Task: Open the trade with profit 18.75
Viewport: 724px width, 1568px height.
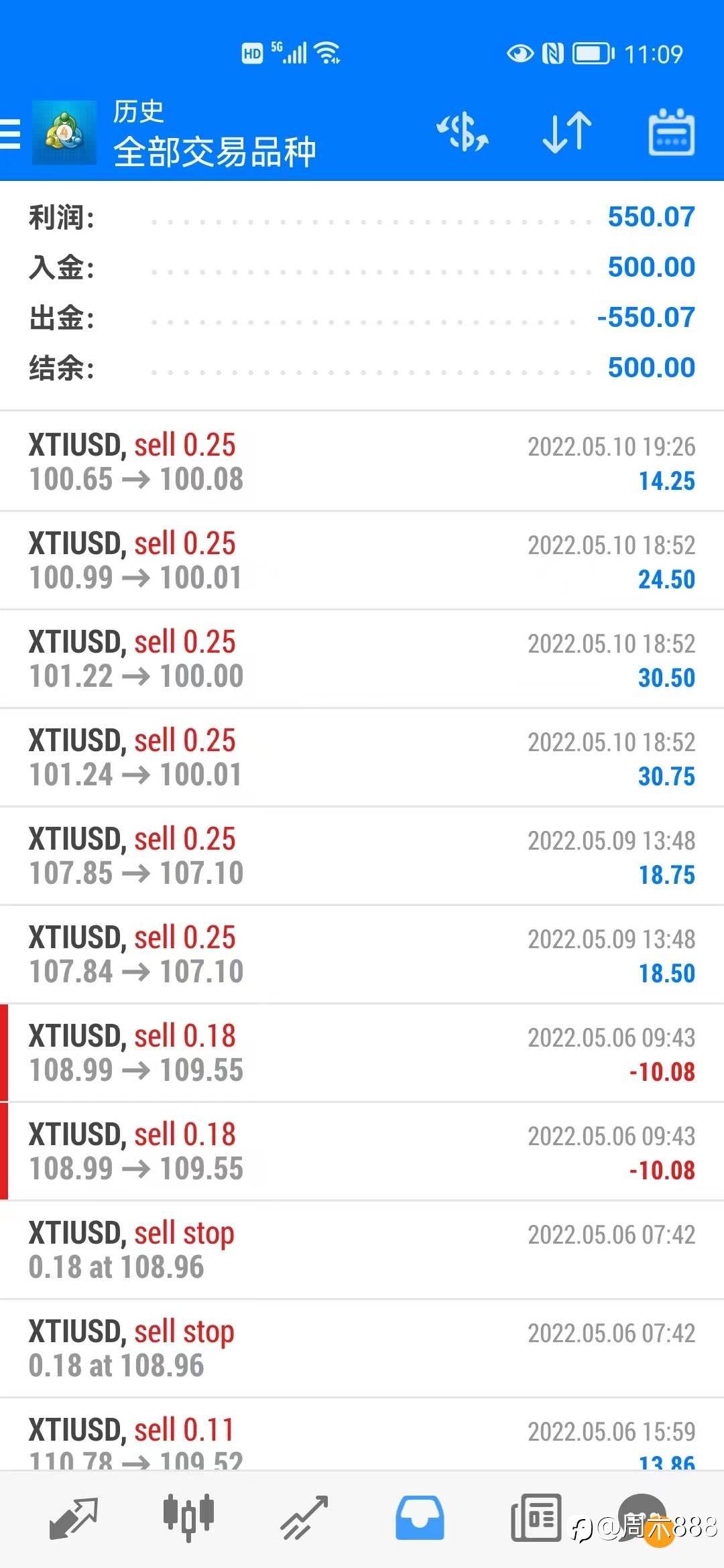Action: (362, 856)
